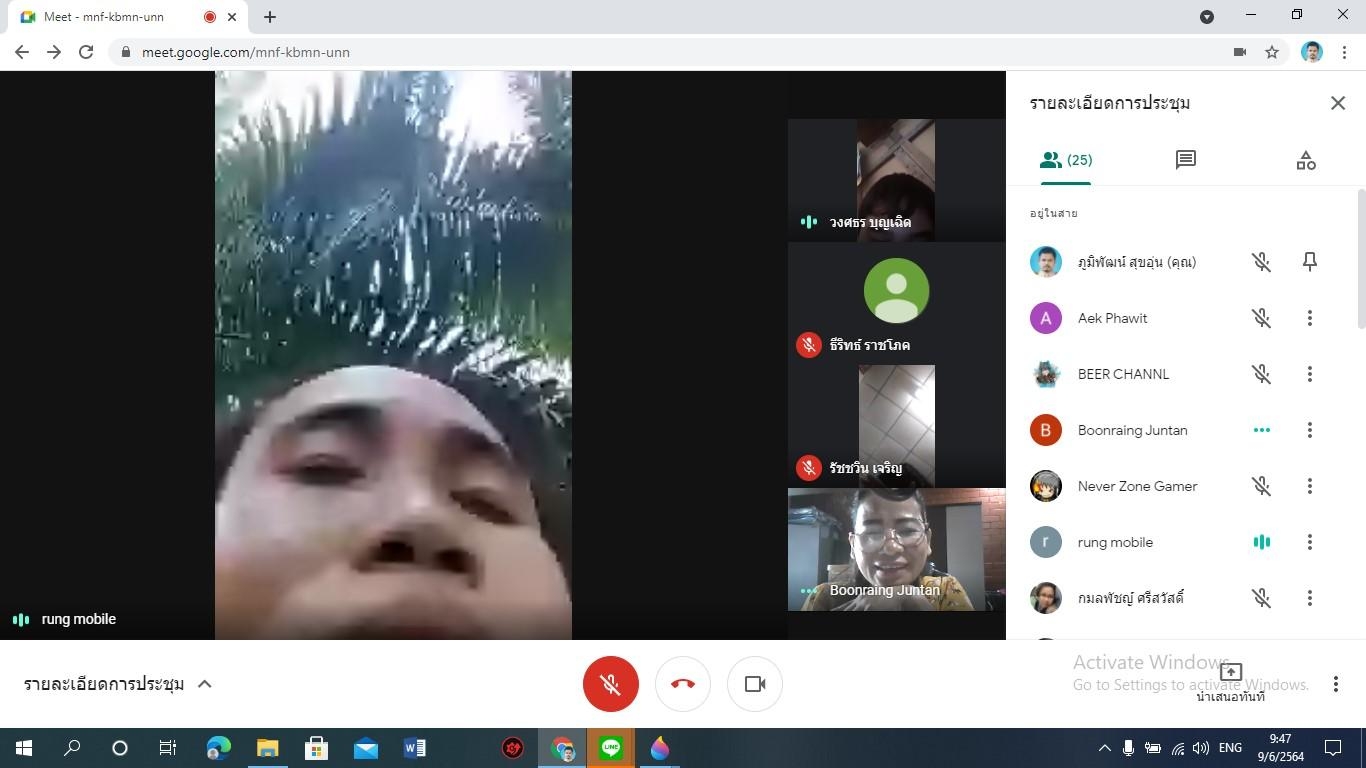Switch to the activities tab

tap(1305, 160)
